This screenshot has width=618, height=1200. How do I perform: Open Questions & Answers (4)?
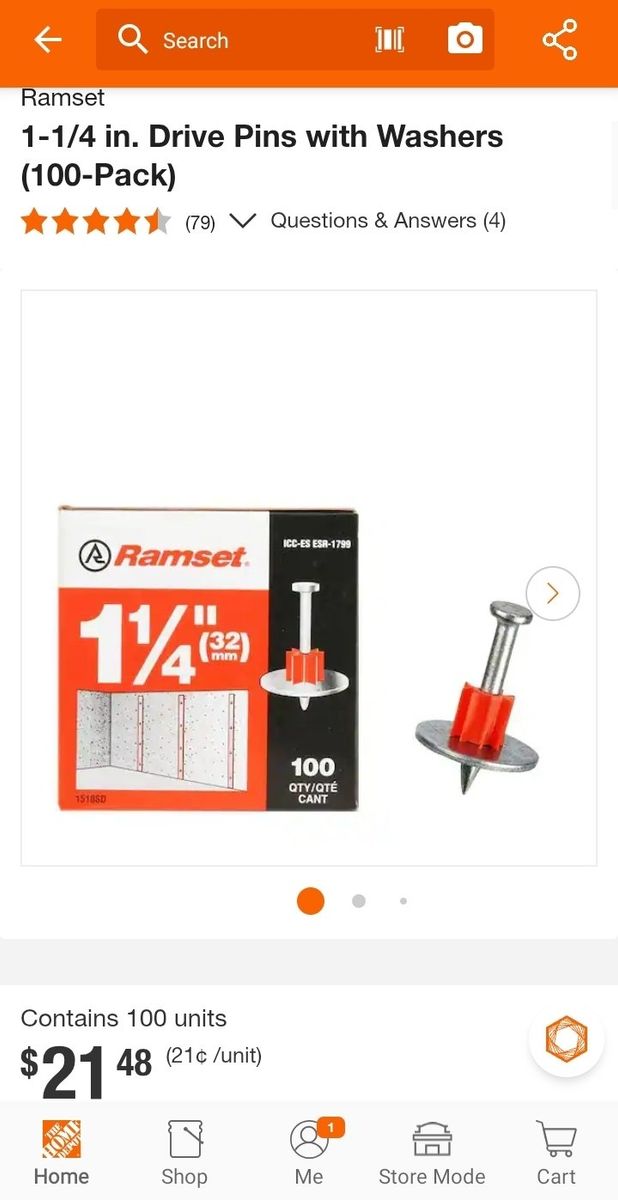[x=388, y=221]
